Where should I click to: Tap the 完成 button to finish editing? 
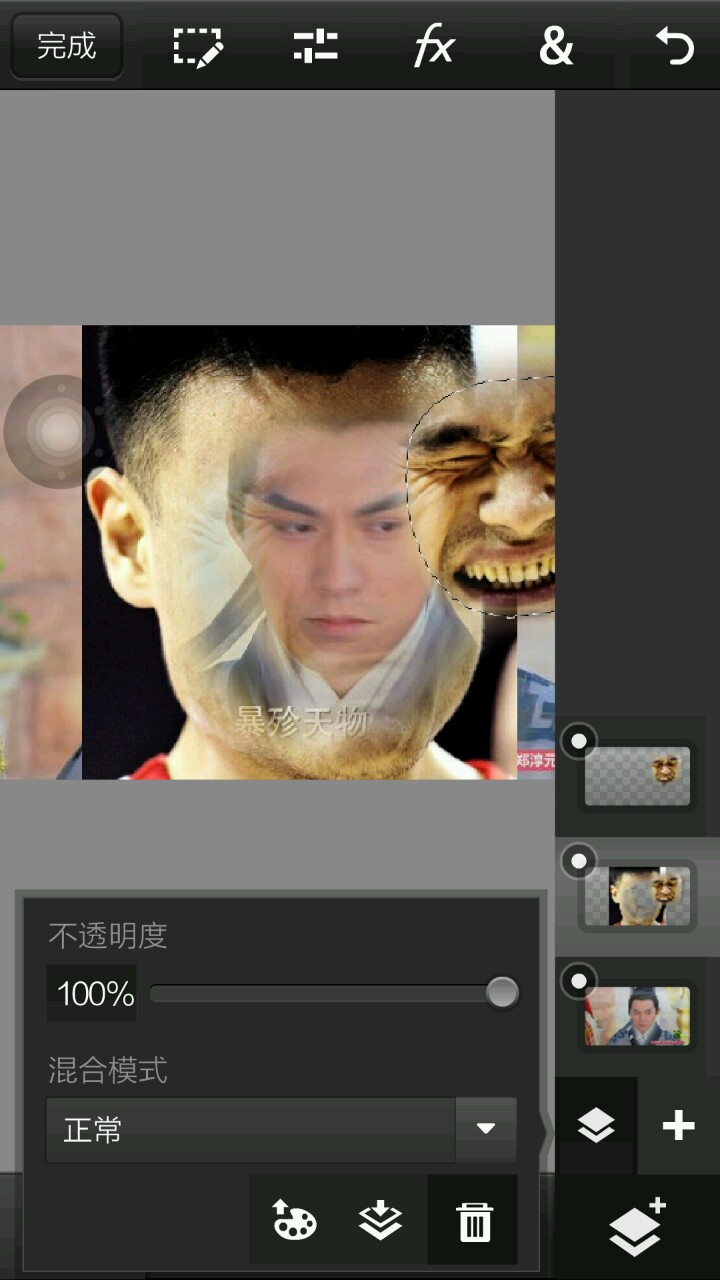point(66,46)
